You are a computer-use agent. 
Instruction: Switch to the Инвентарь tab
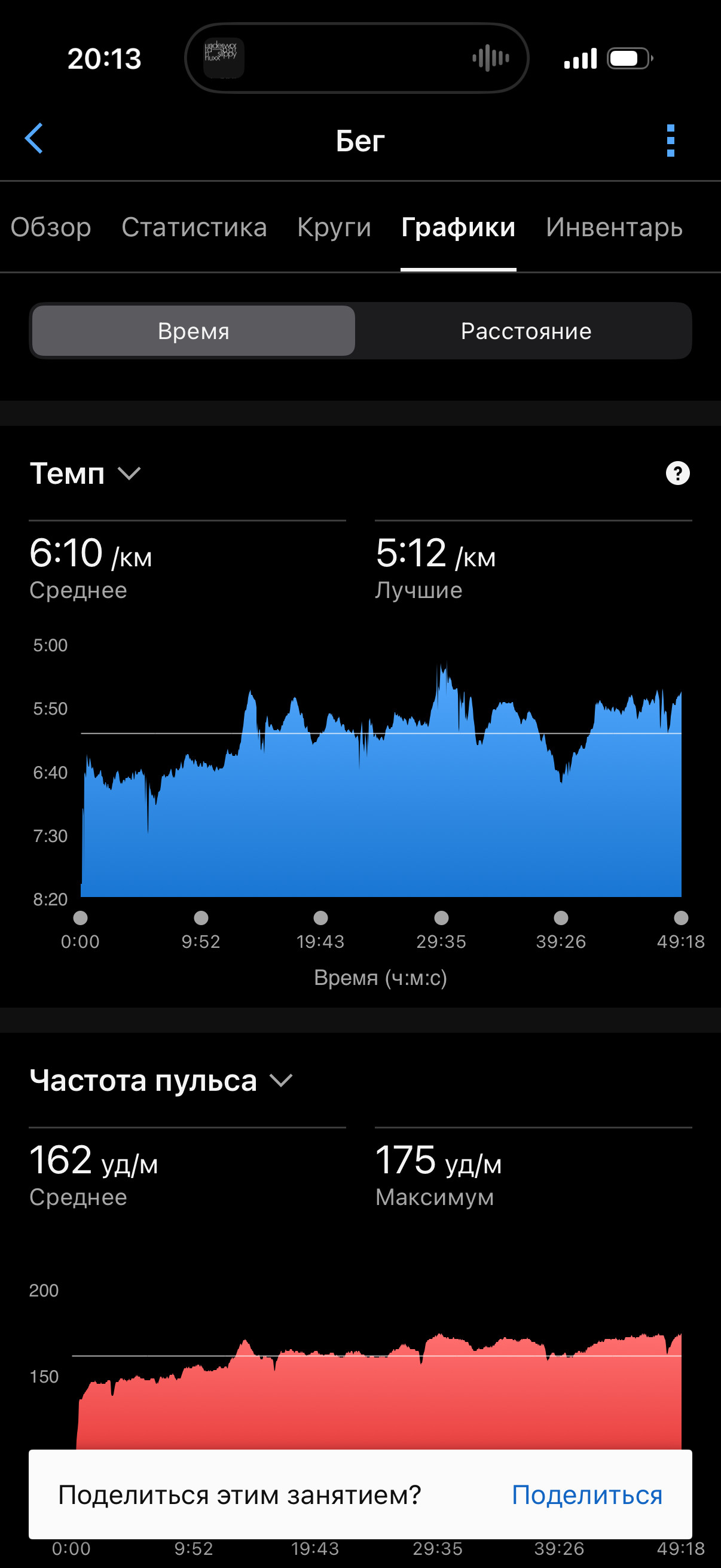tap(614, 227)
